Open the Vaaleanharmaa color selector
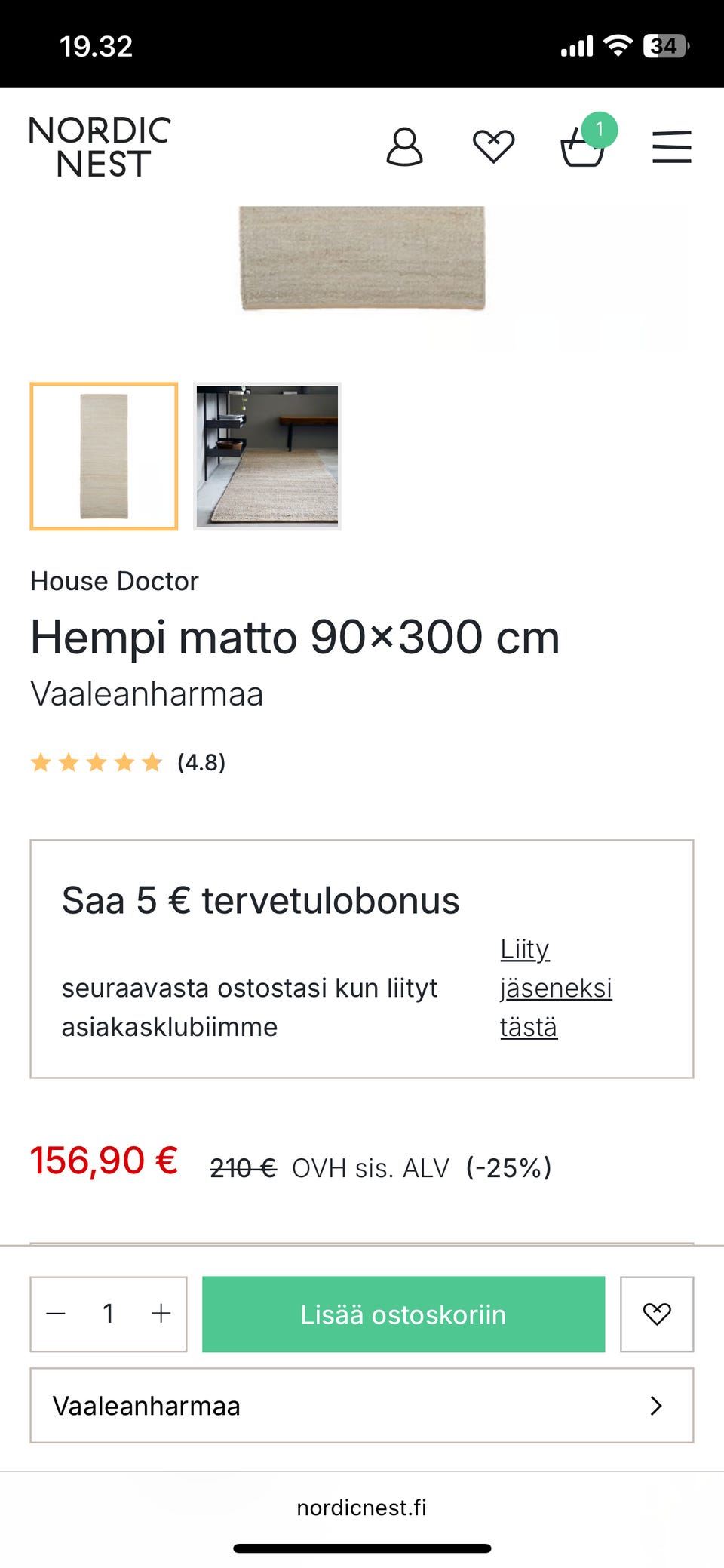This screenshot has height=1568, width=724. [x=362, y=1405]
